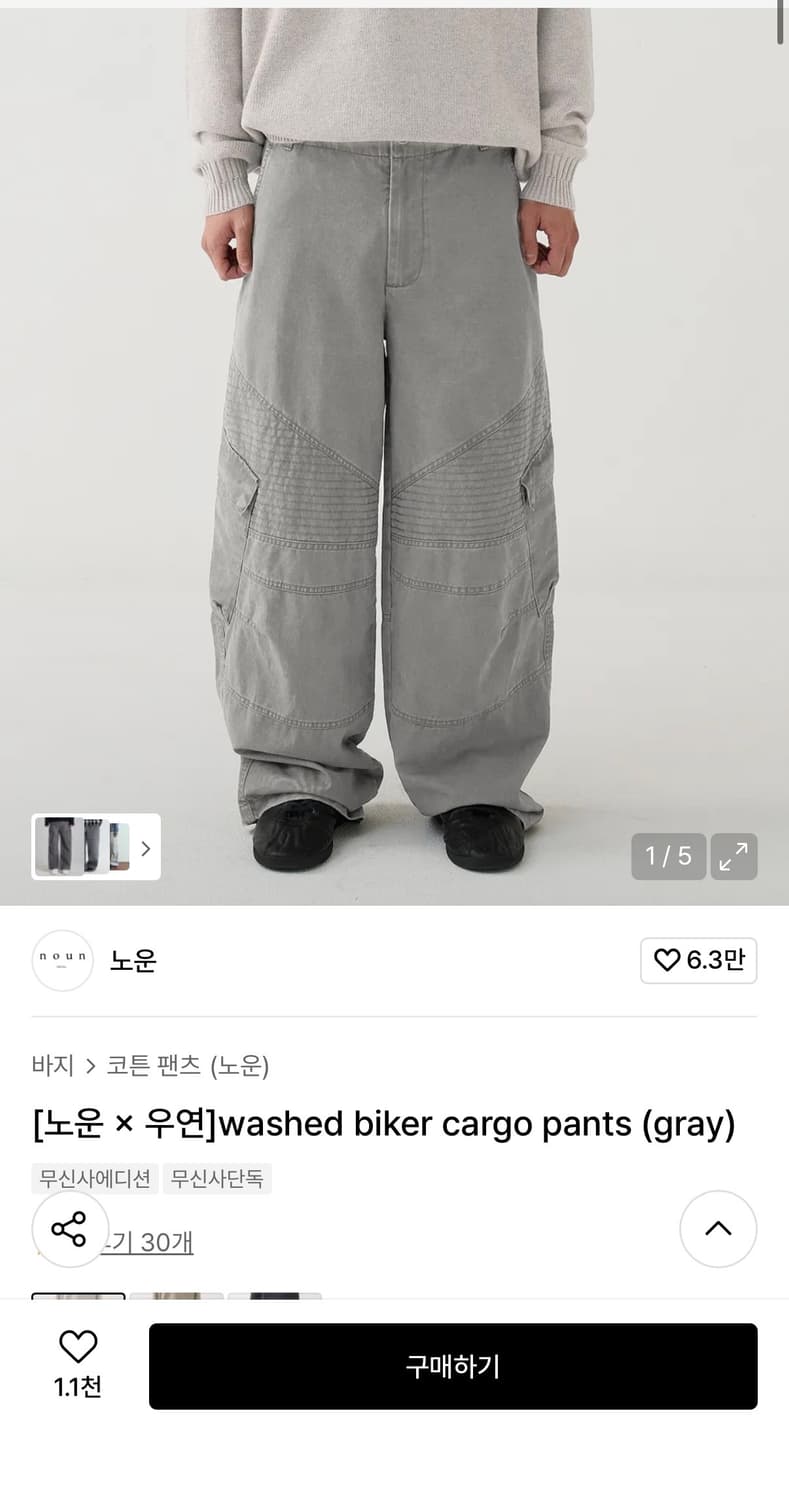789x1500 pixels.
Task: Click the fullscreen expand icon on the photo
Action: click(x=734, y=857)
